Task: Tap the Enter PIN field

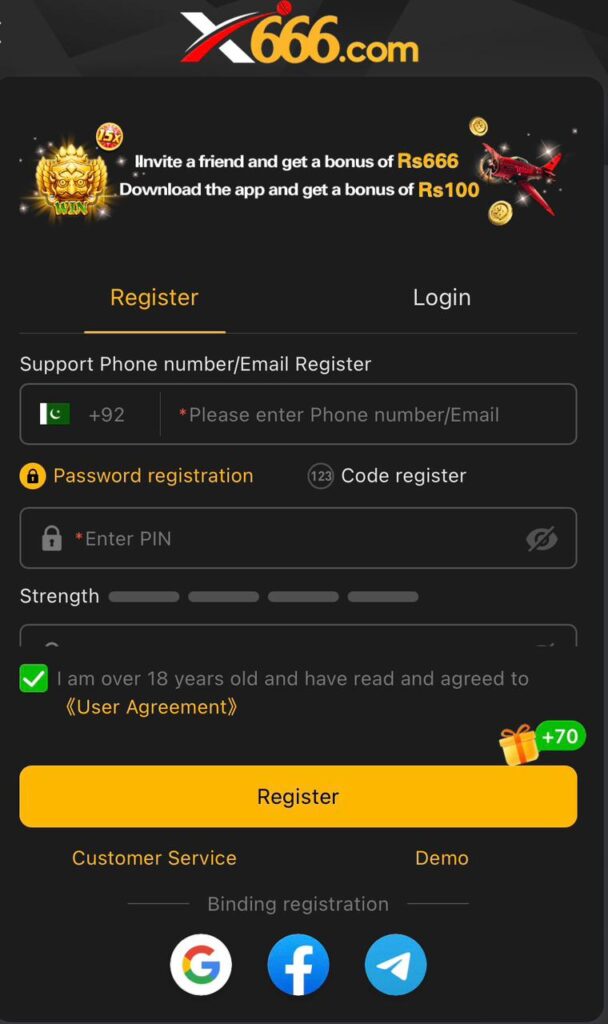Action: point(290,539)
